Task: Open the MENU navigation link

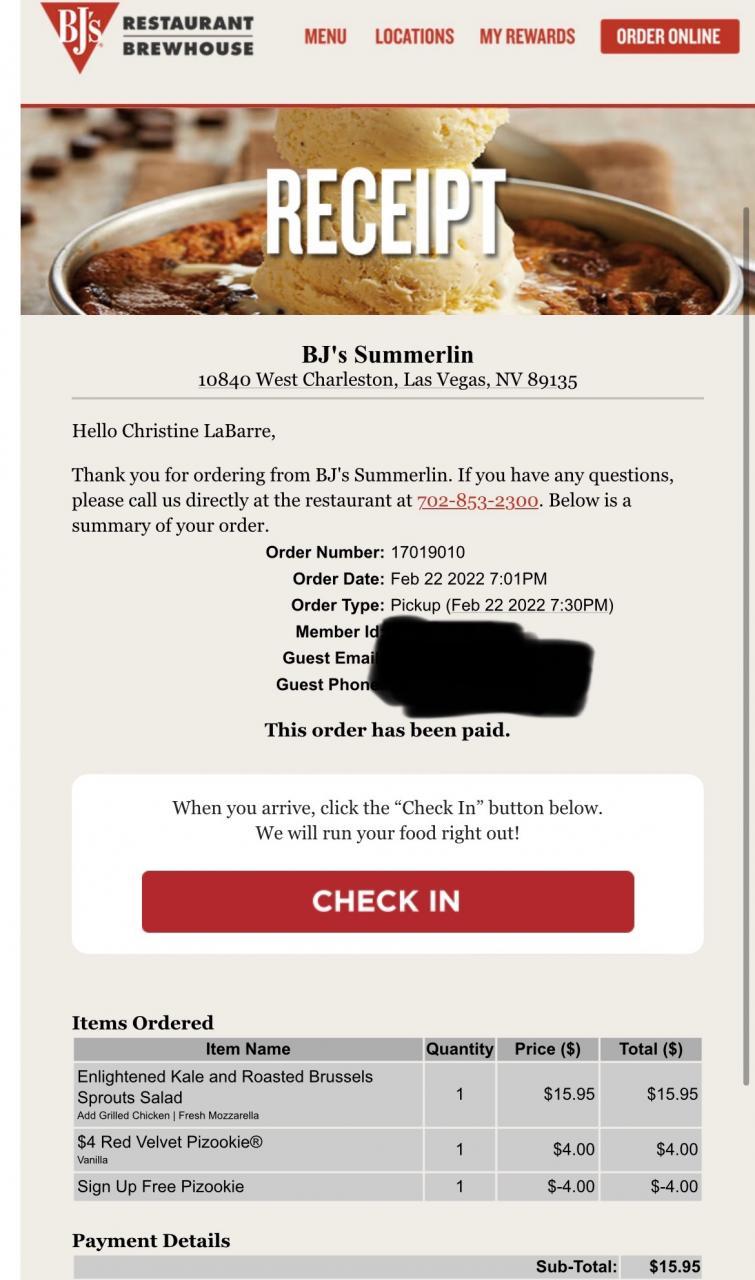Action: pyautogui.click(x=325, y=37)
